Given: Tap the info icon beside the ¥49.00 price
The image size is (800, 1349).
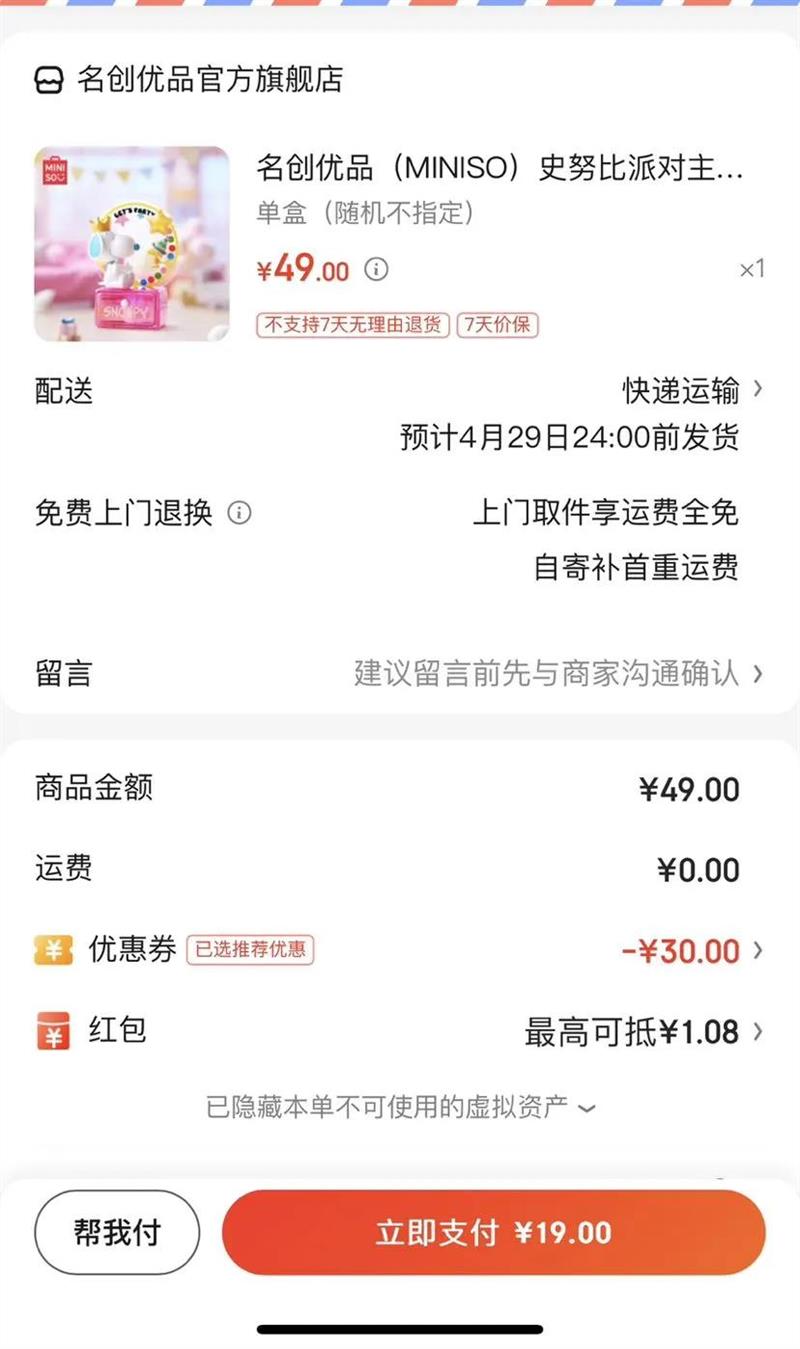Looking at the screenshot, I should pyautogui.click(x=376, y=269).
